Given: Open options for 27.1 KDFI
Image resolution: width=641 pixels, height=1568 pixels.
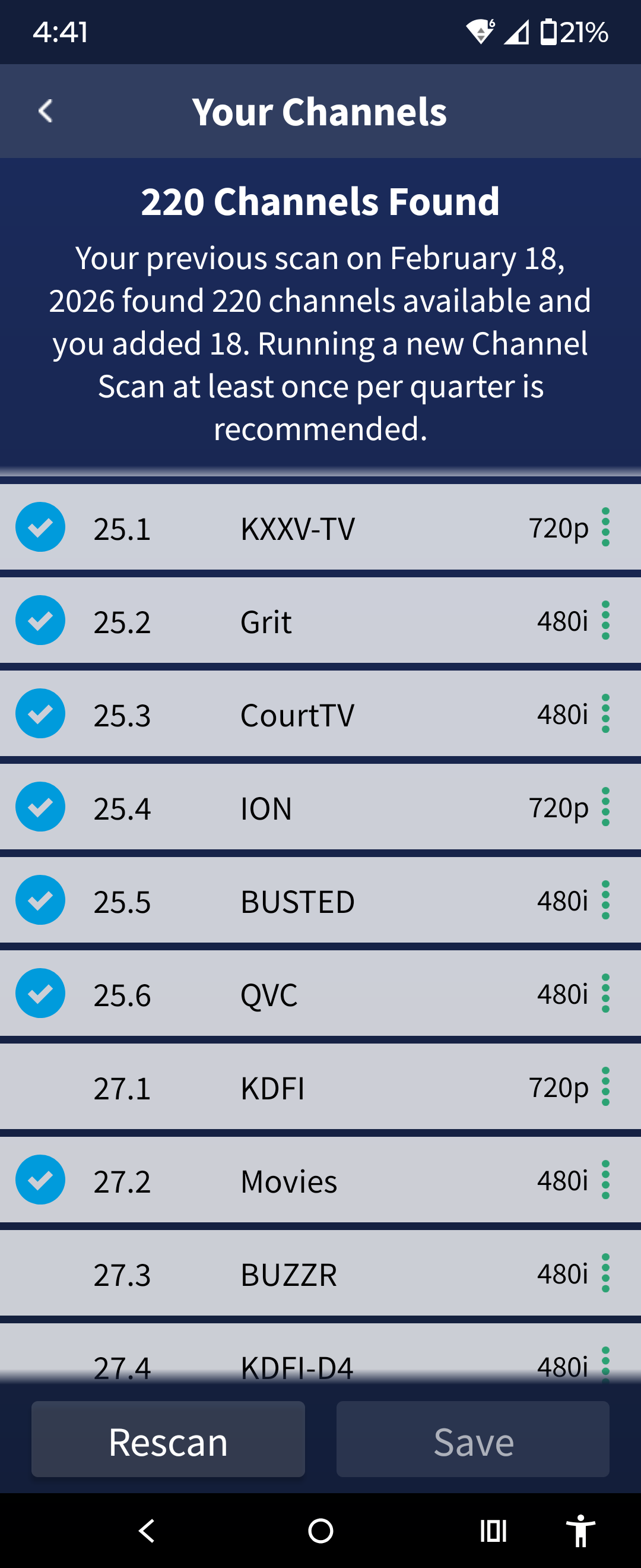Looking at the screenshot, I should coord(605,1086).
